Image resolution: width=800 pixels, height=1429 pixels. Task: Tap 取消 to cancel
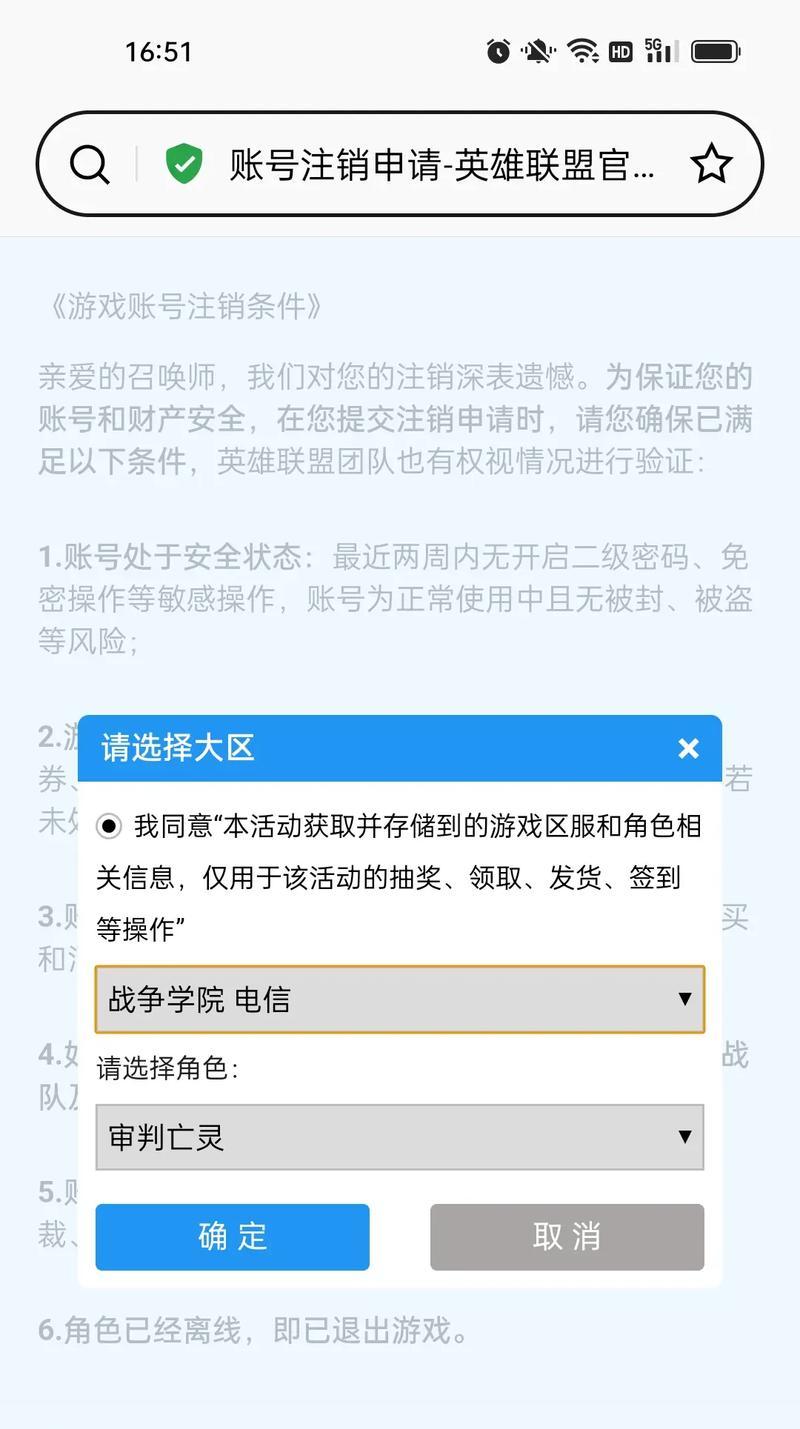[x=567, y=1237]
